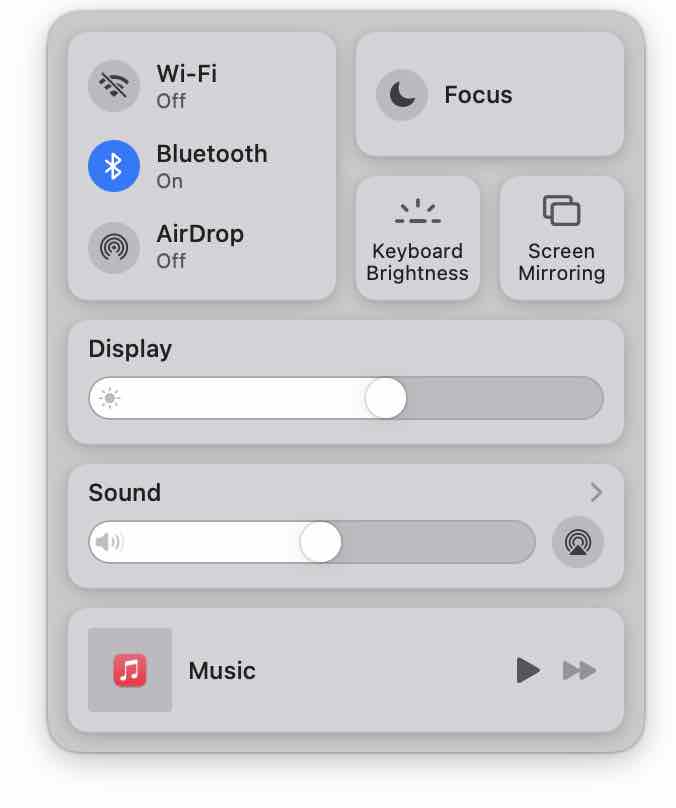This screenshot has height=808, width=676.
Task: Open AirPlay audio output icon
Action: (x=577, y=542)
